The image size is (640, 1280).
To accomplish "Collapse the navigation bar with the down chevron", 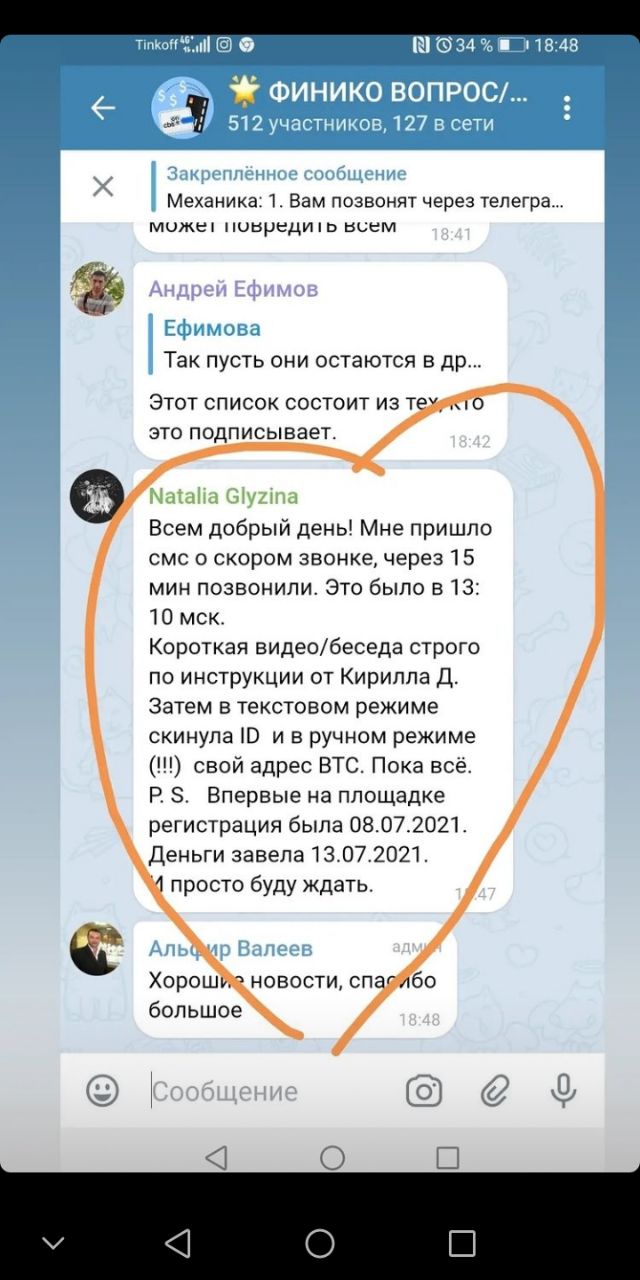I will [53, 1243].
